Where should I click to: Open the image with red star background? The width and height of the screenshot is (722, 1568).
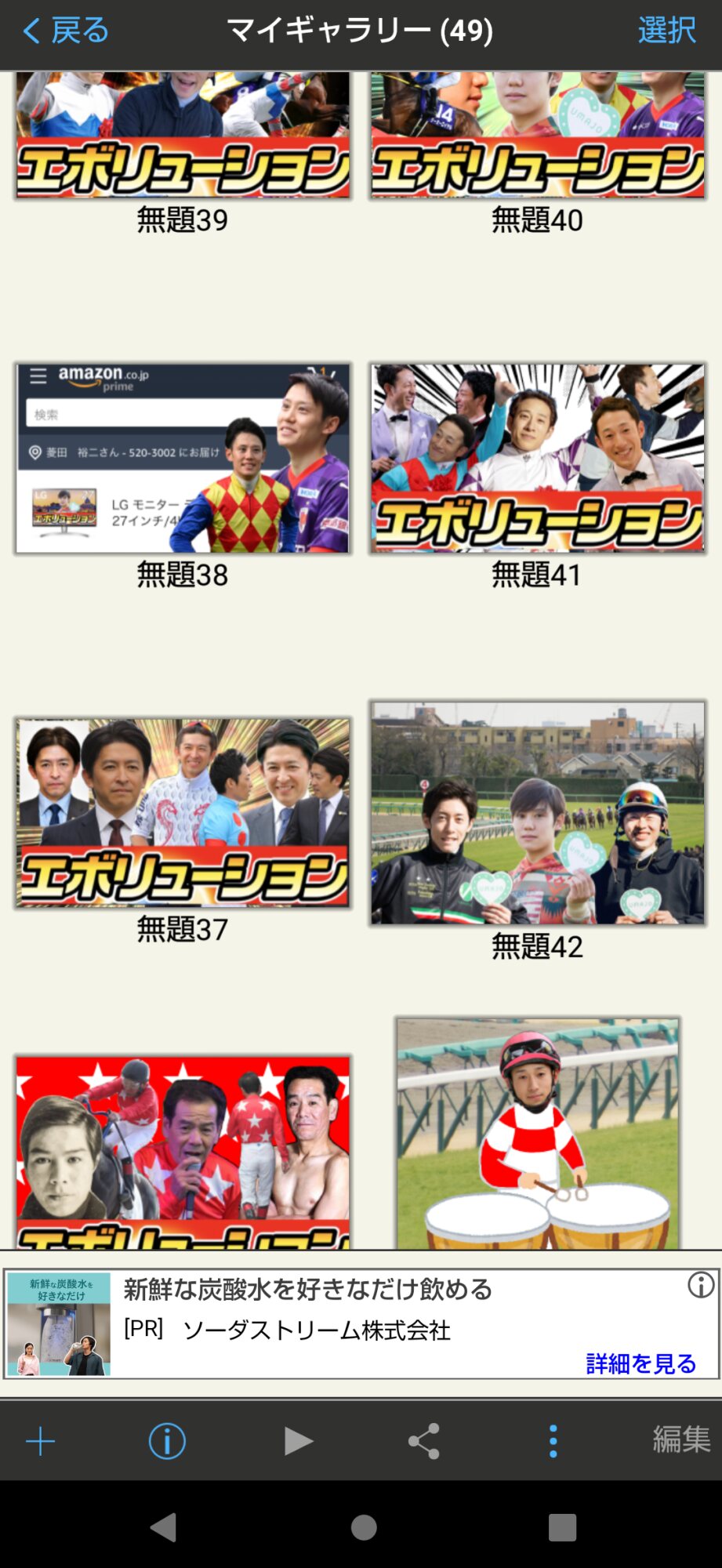[183, 1152]
